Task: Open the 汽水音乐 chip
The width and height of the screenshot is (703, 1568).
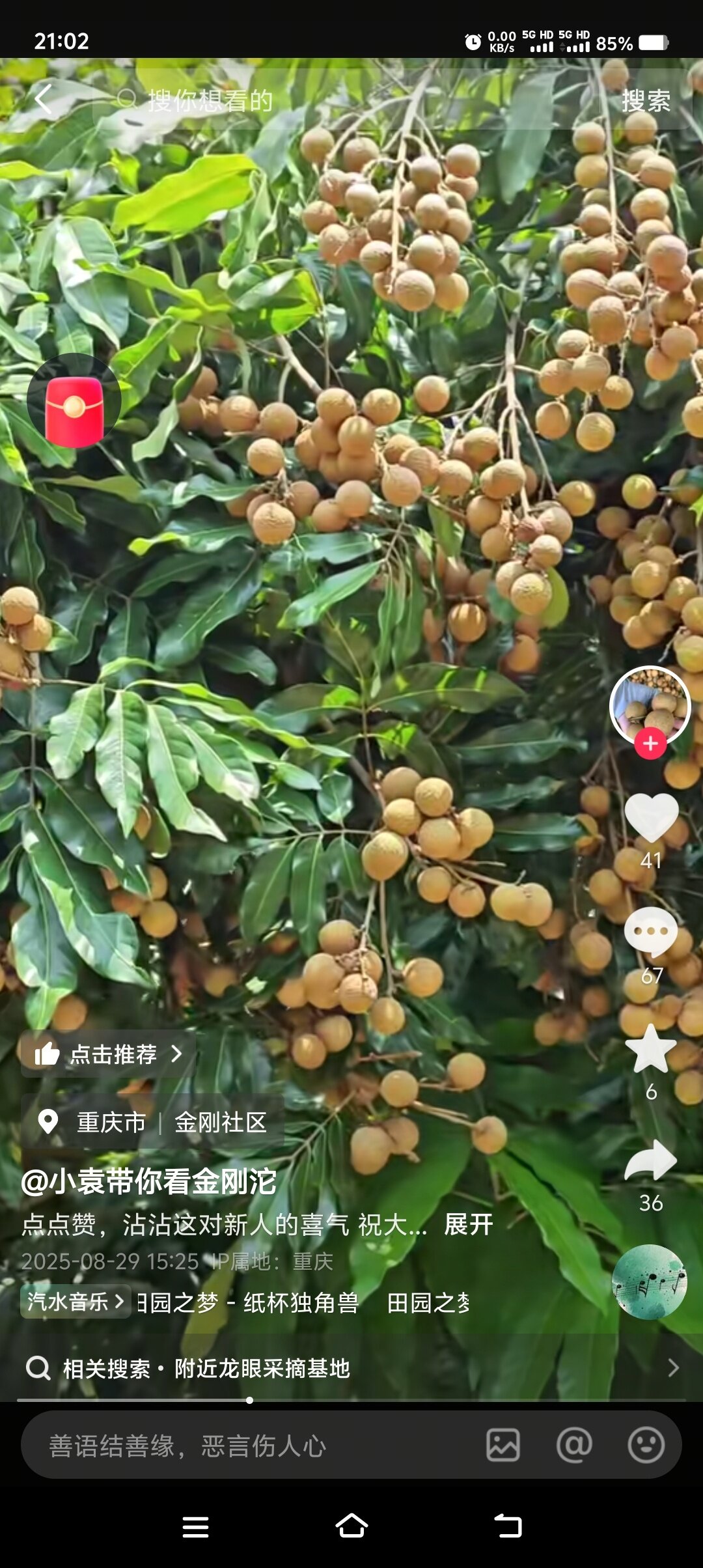Action: (x=76, y=1302)
